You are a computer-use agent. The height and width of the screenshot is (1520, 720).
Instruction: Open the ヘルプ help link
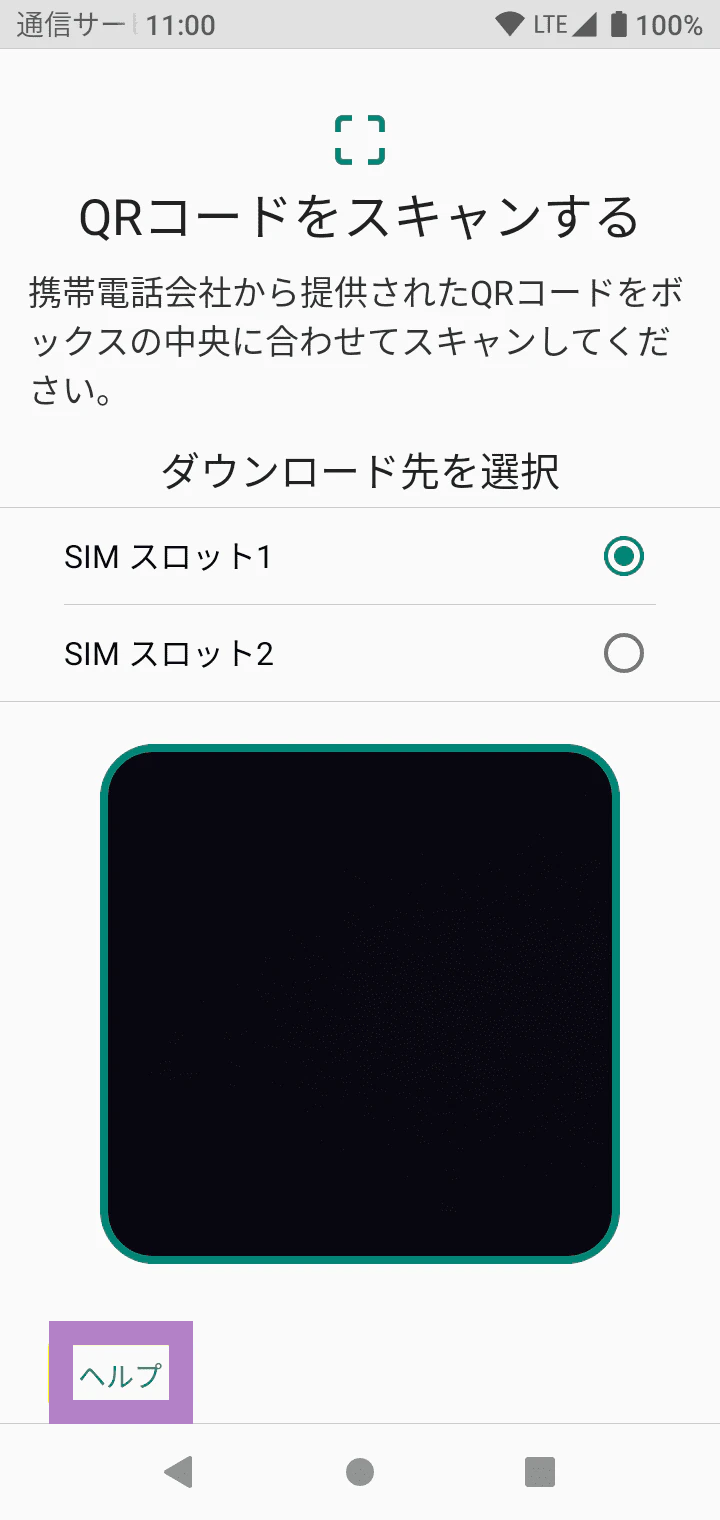coord(121,1375)
